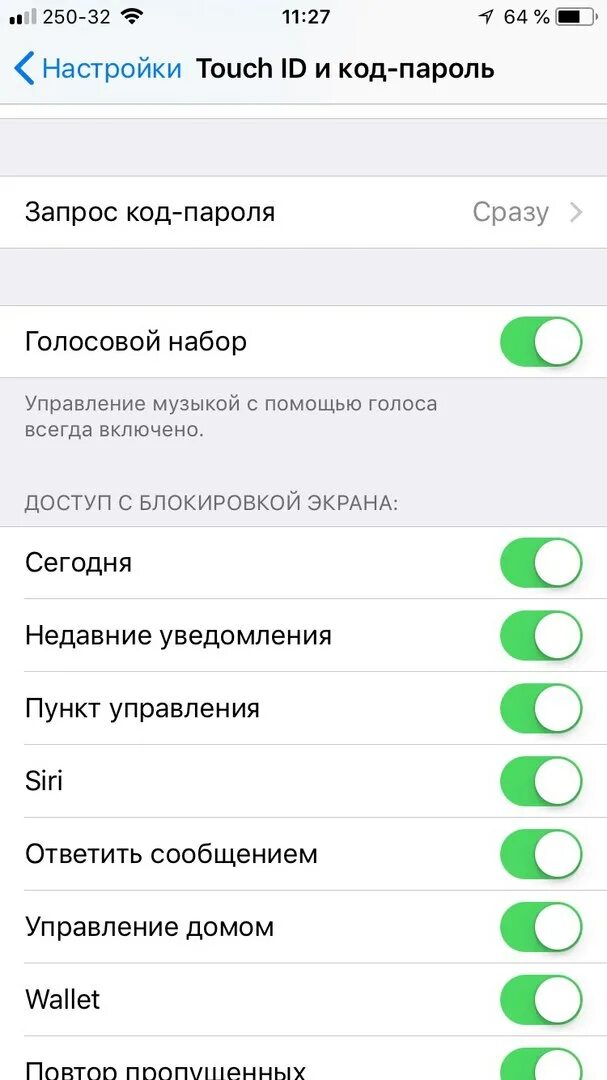Toggle Повтор пропущенных switch
The width and height of the screenshot is (607, 1080).
click(x=541, y=1064)
